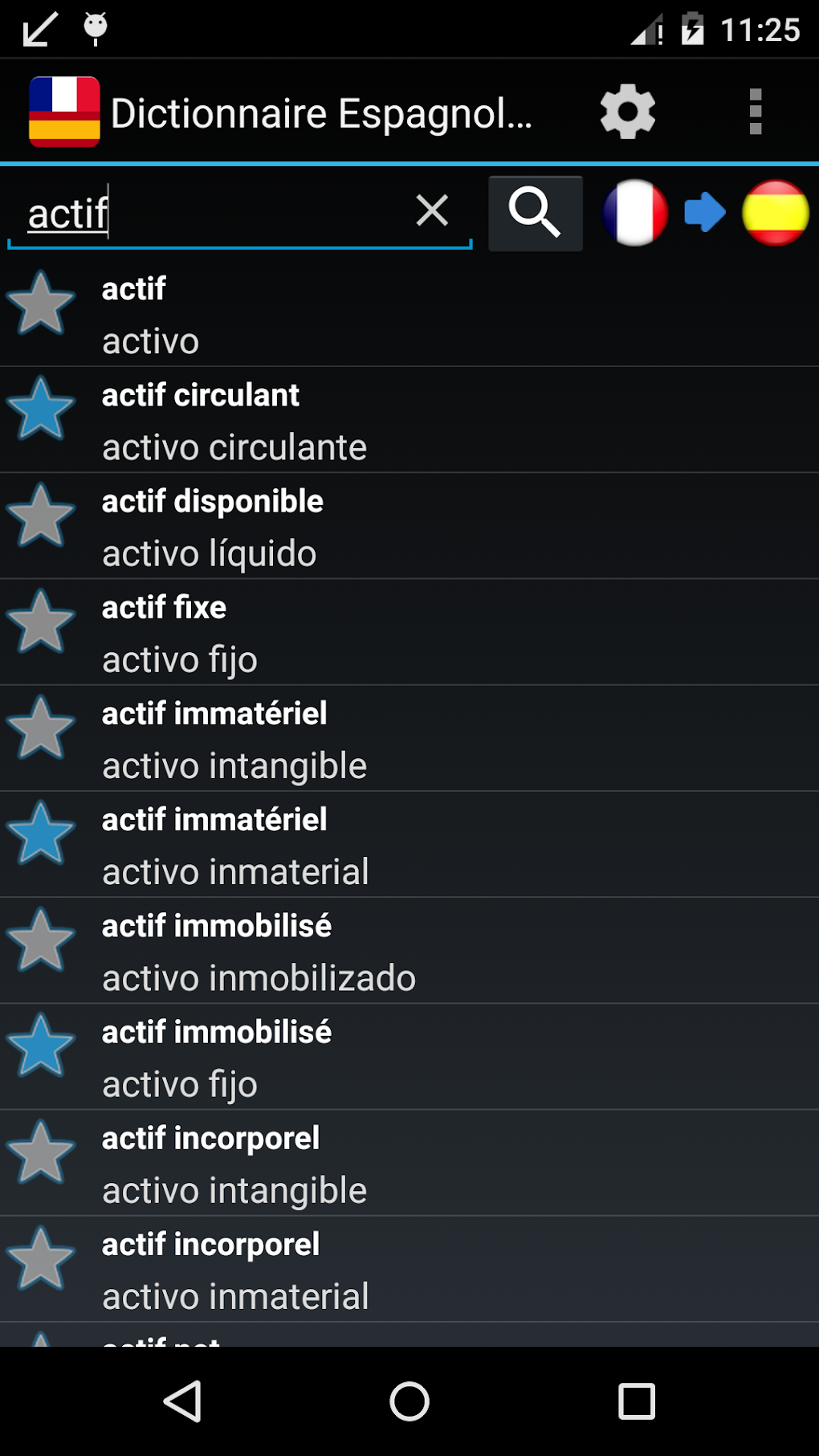Screen dimensions: 819x1456
Task: Open the settings gear
Action: tap(627, 112)
